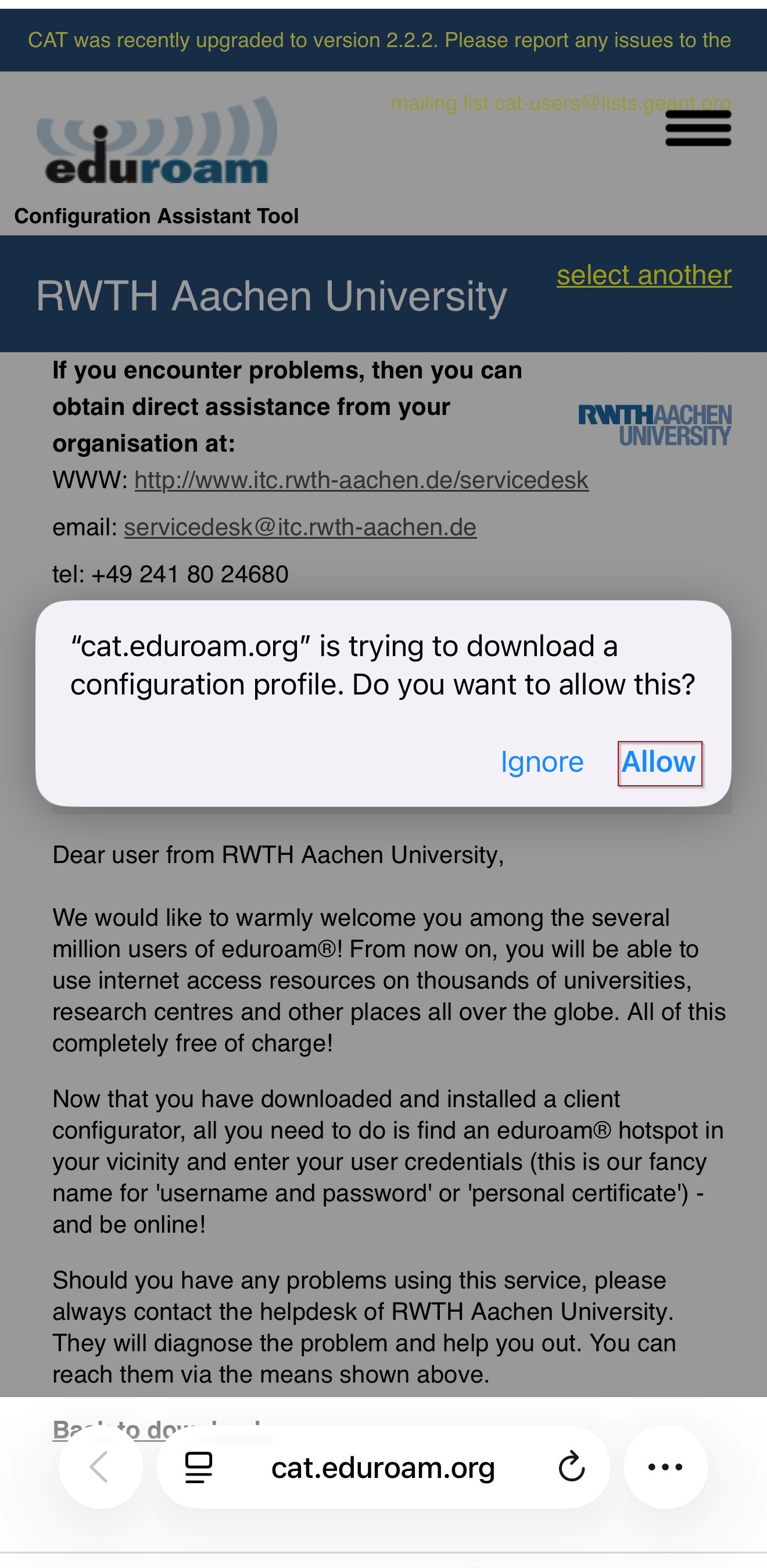Allow the configuration profile download

coord(660,762)
